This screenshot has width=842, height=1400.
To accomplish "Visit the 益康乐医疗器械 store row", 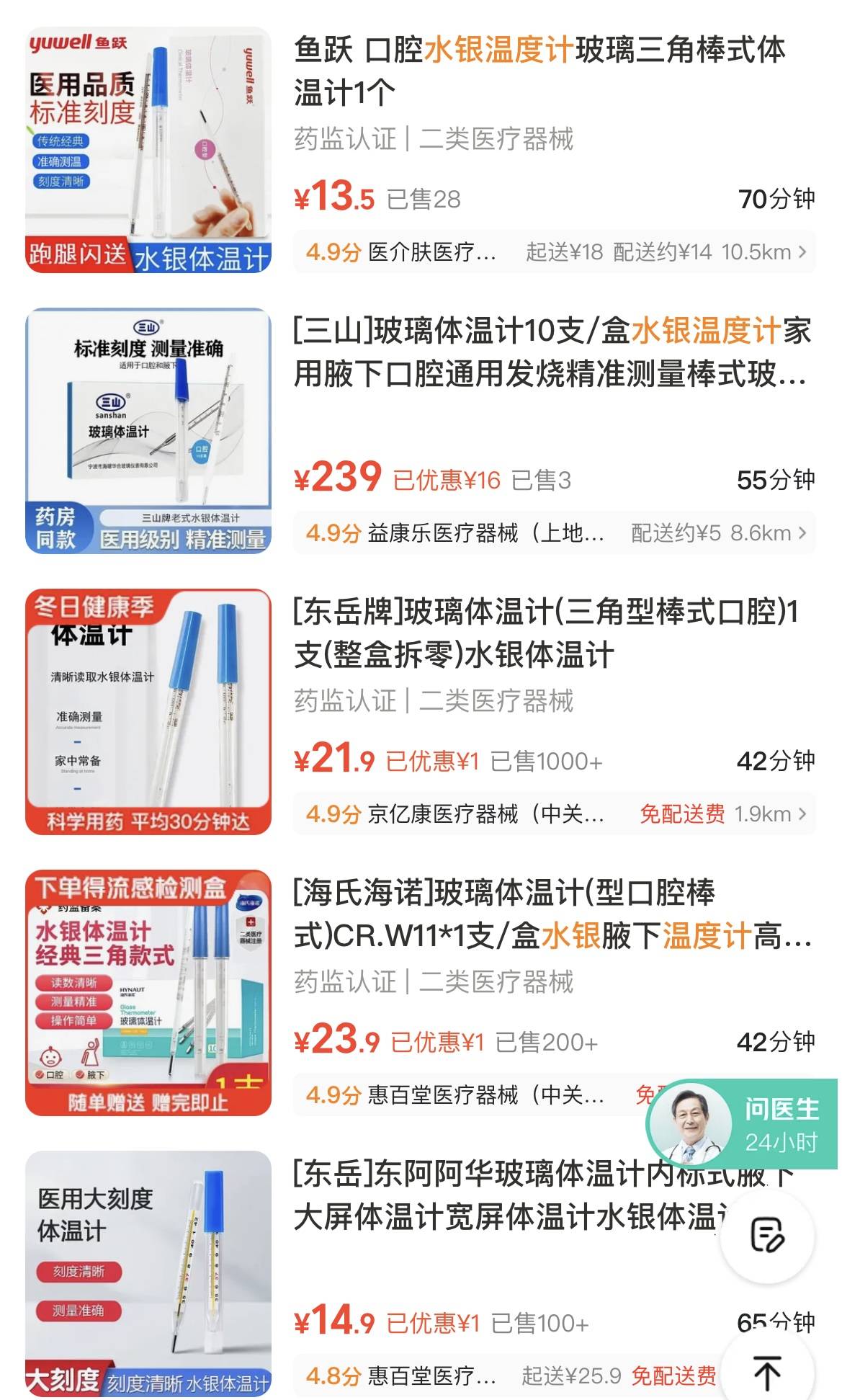I will [x=553, y=532].
